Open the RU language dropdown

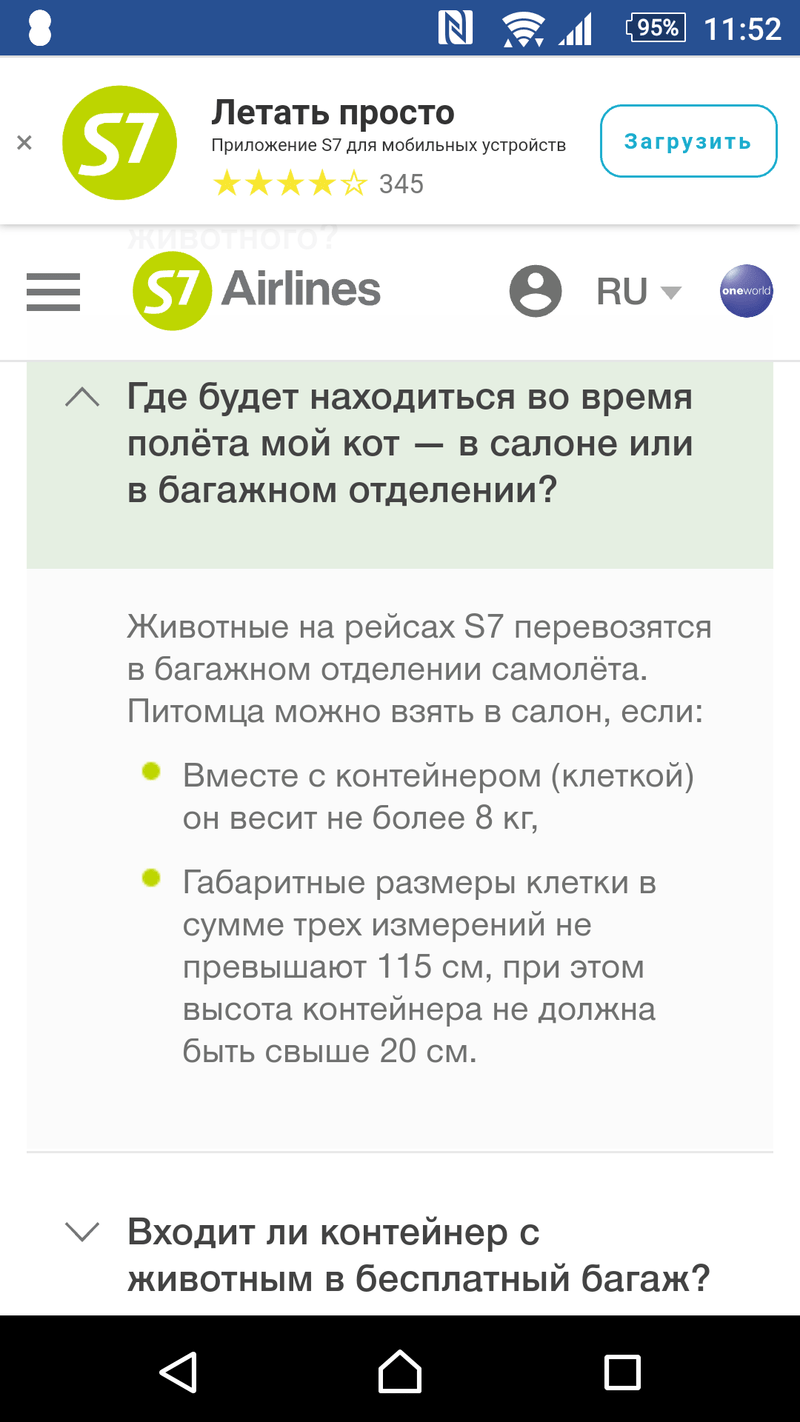click(638, 292)
